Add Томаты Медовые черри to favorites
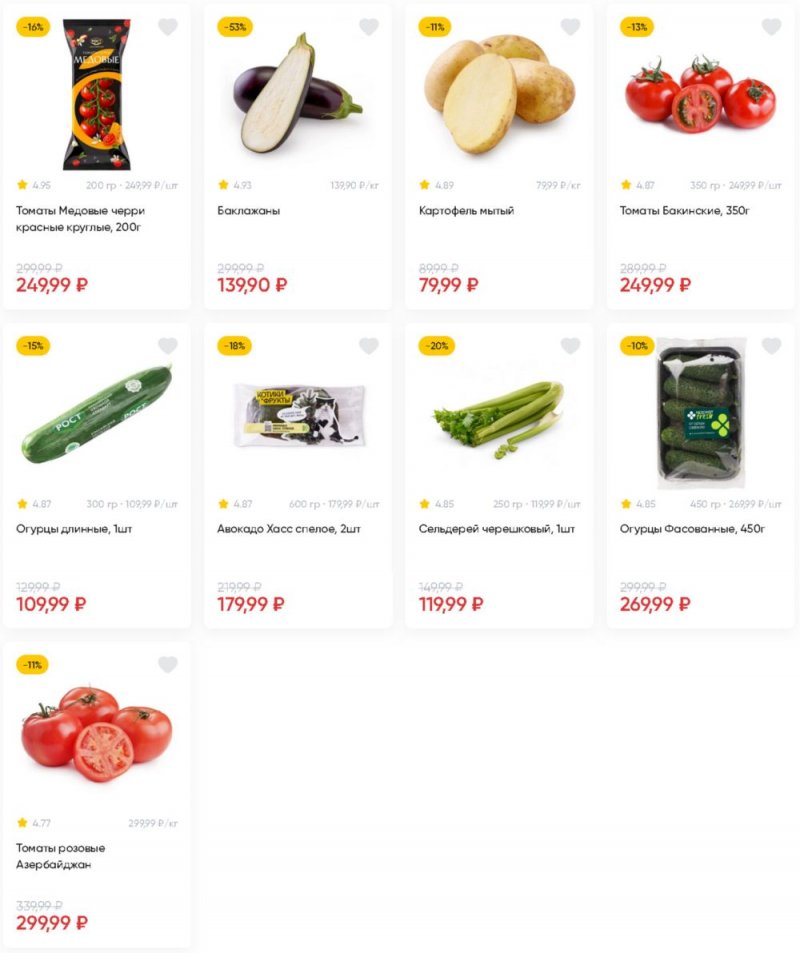 pyautogui.click(x=168, y=27)
